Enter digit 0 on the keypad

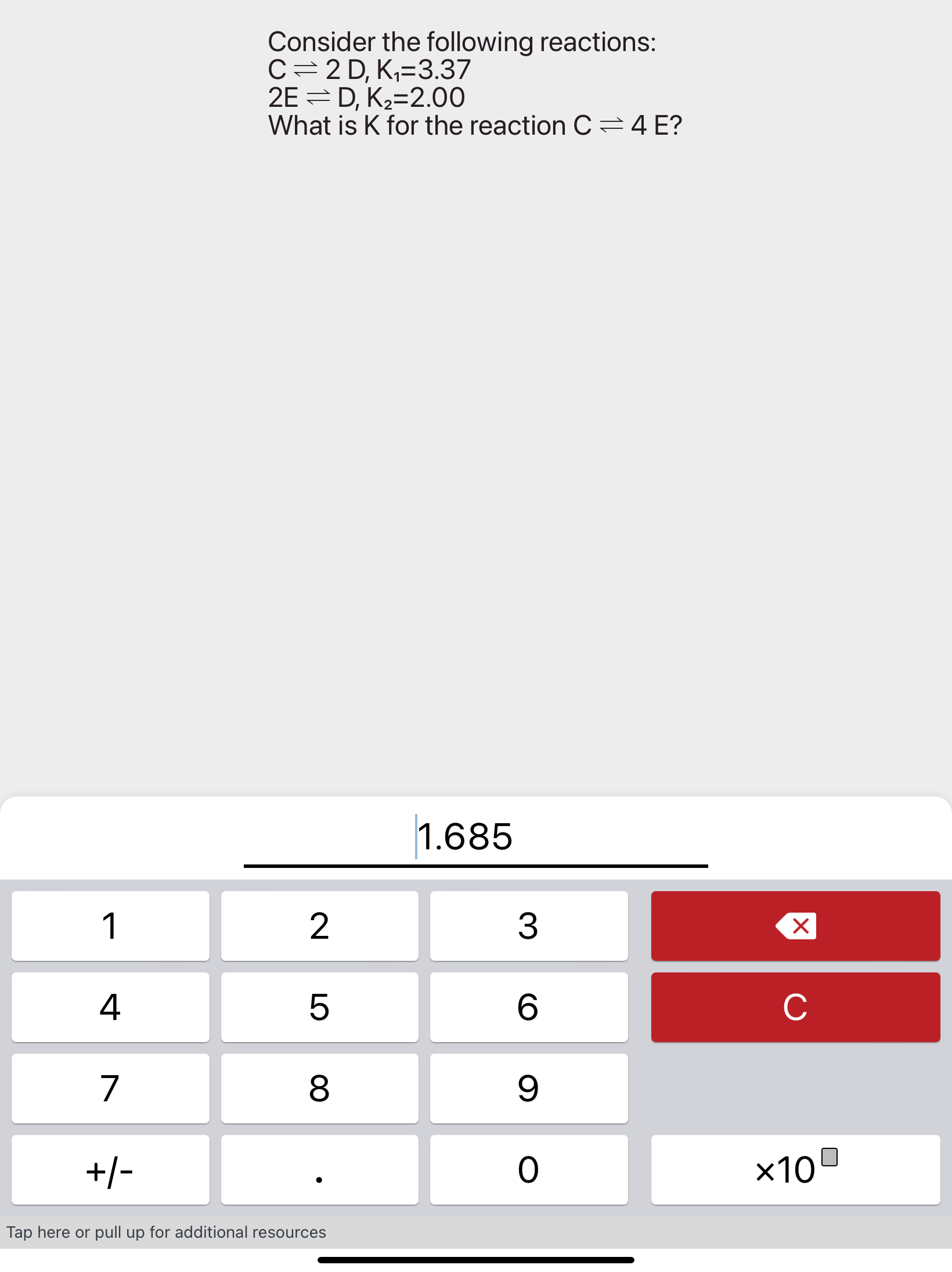[528, 1169]
